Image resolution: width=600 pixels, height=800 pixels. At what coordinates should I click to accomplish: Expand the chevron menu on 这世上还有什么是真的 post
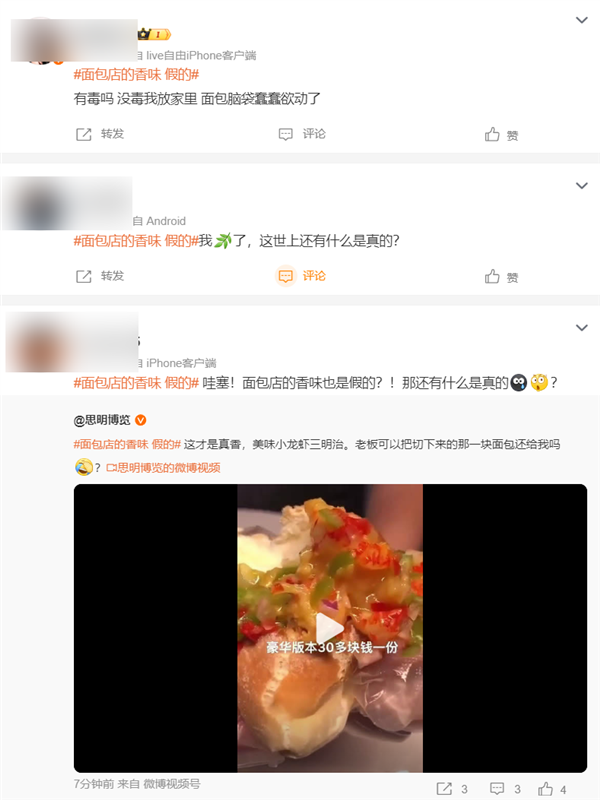point(582,186)
